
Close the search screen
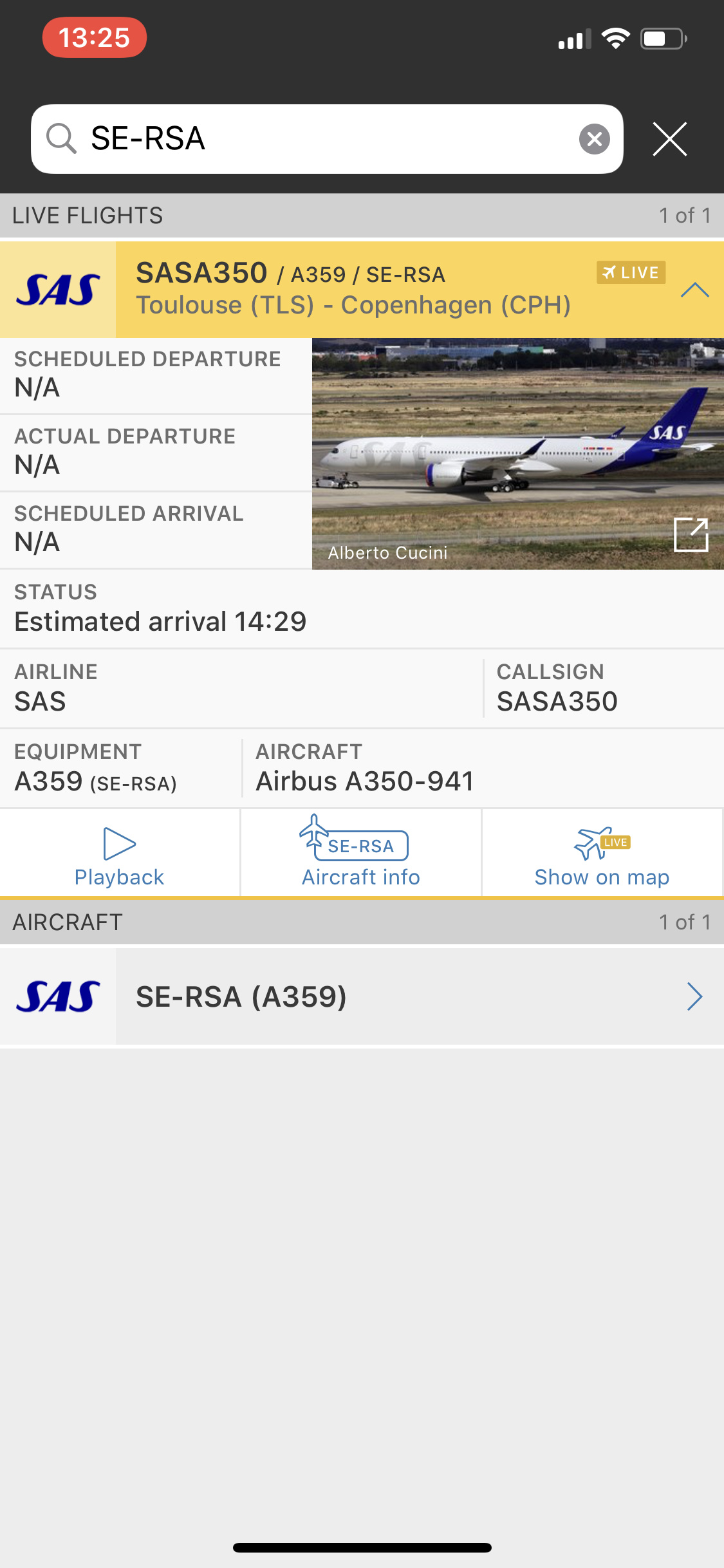tap(669, 139)
